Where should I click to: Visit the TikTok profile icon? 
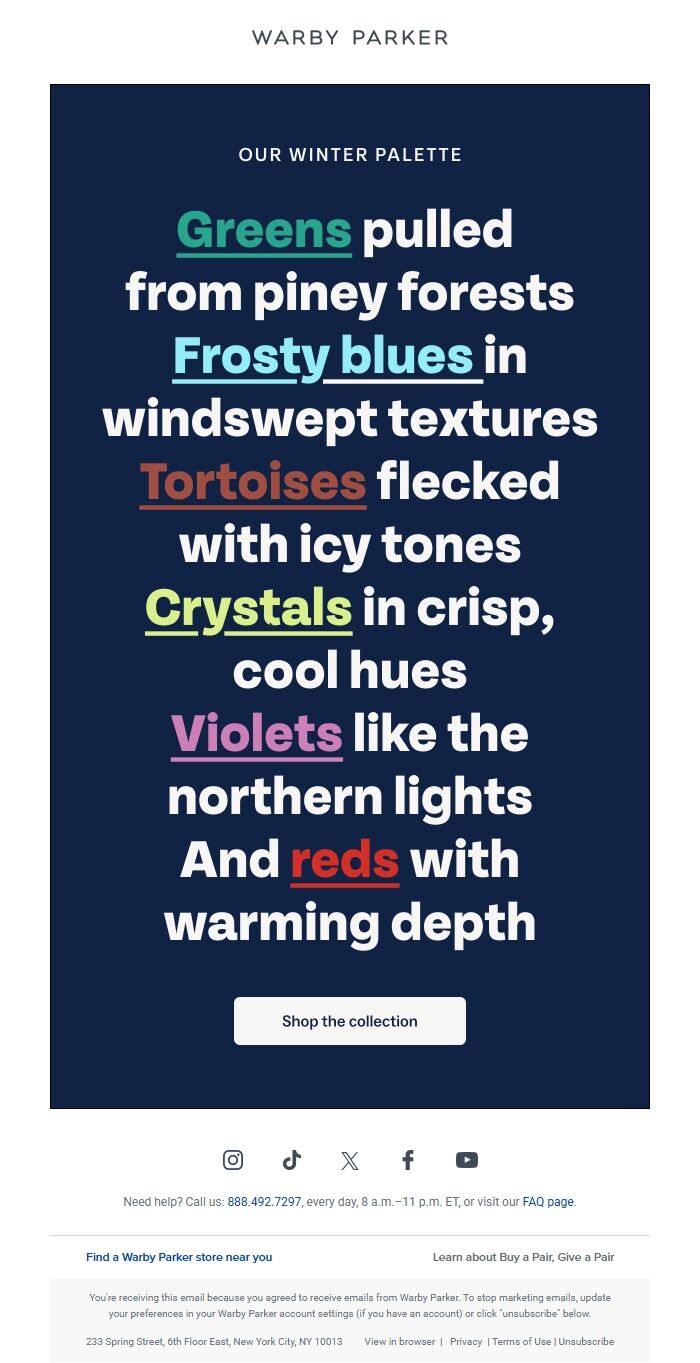click(x=291, y=1160)
